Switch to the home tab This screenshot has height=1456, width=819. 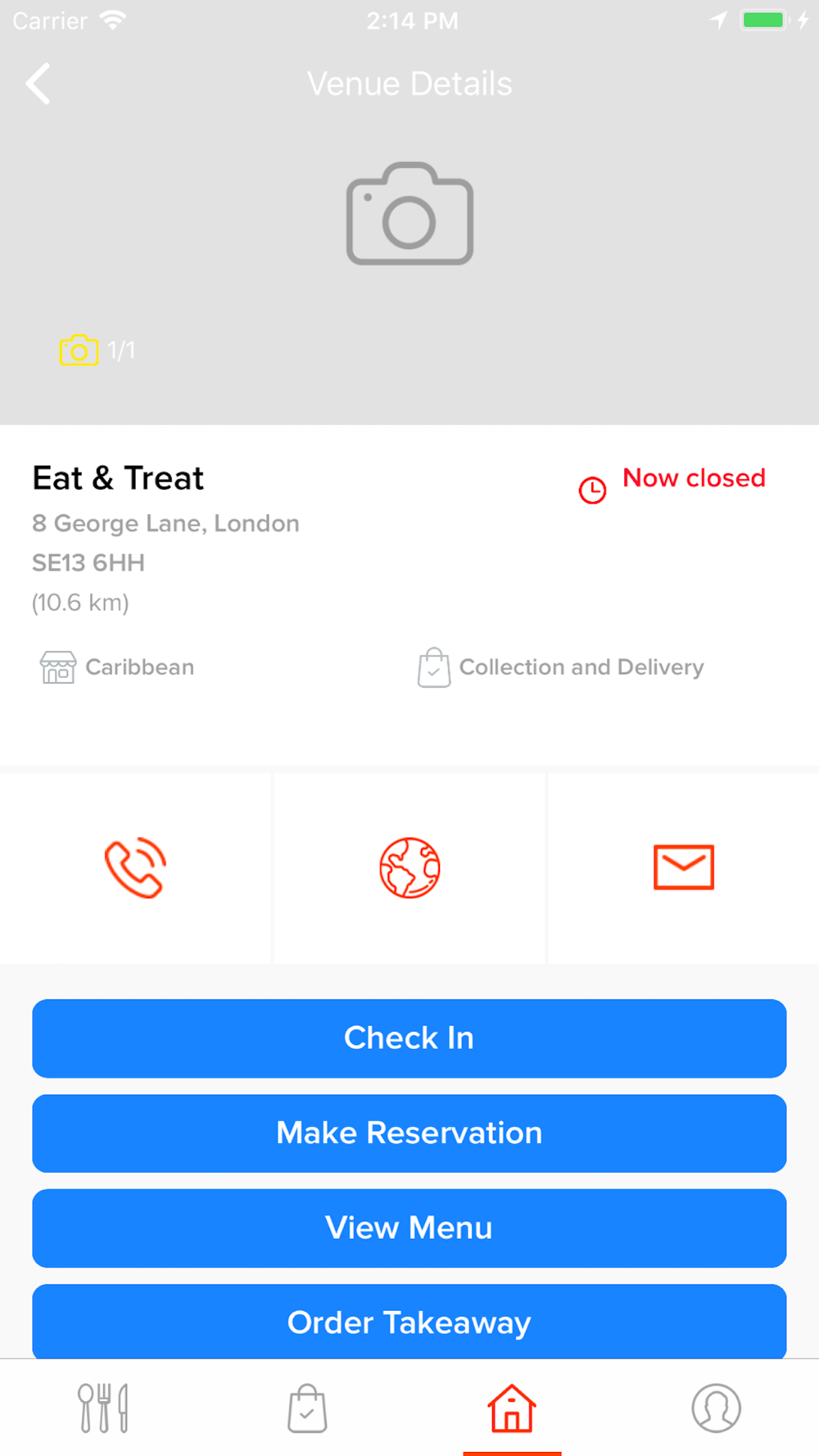[512, 1408]
